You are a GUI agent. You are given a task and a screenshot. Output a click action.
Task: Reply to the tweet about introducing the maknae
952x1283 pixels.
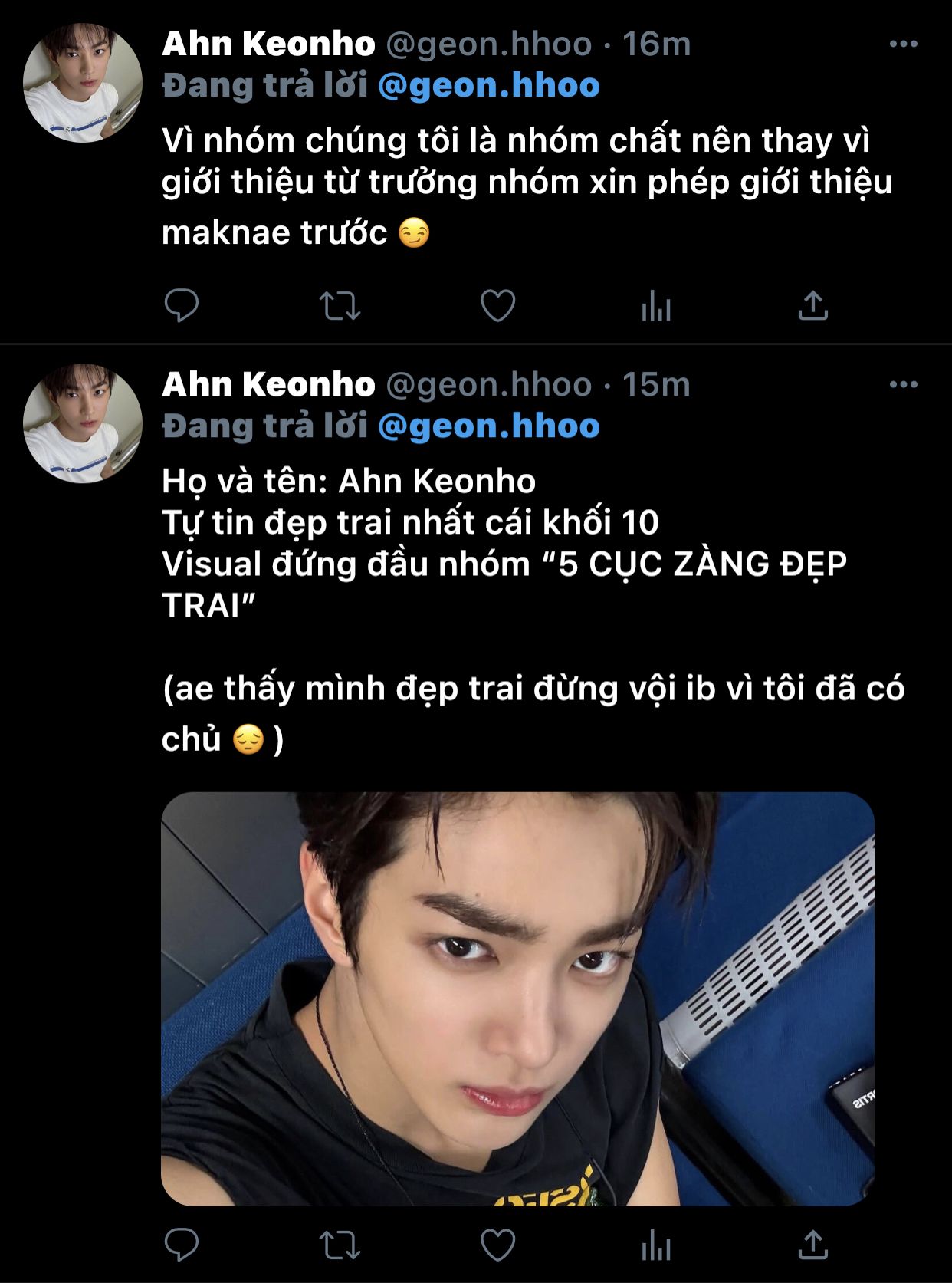pyautogui.click(x=182, y=306)
